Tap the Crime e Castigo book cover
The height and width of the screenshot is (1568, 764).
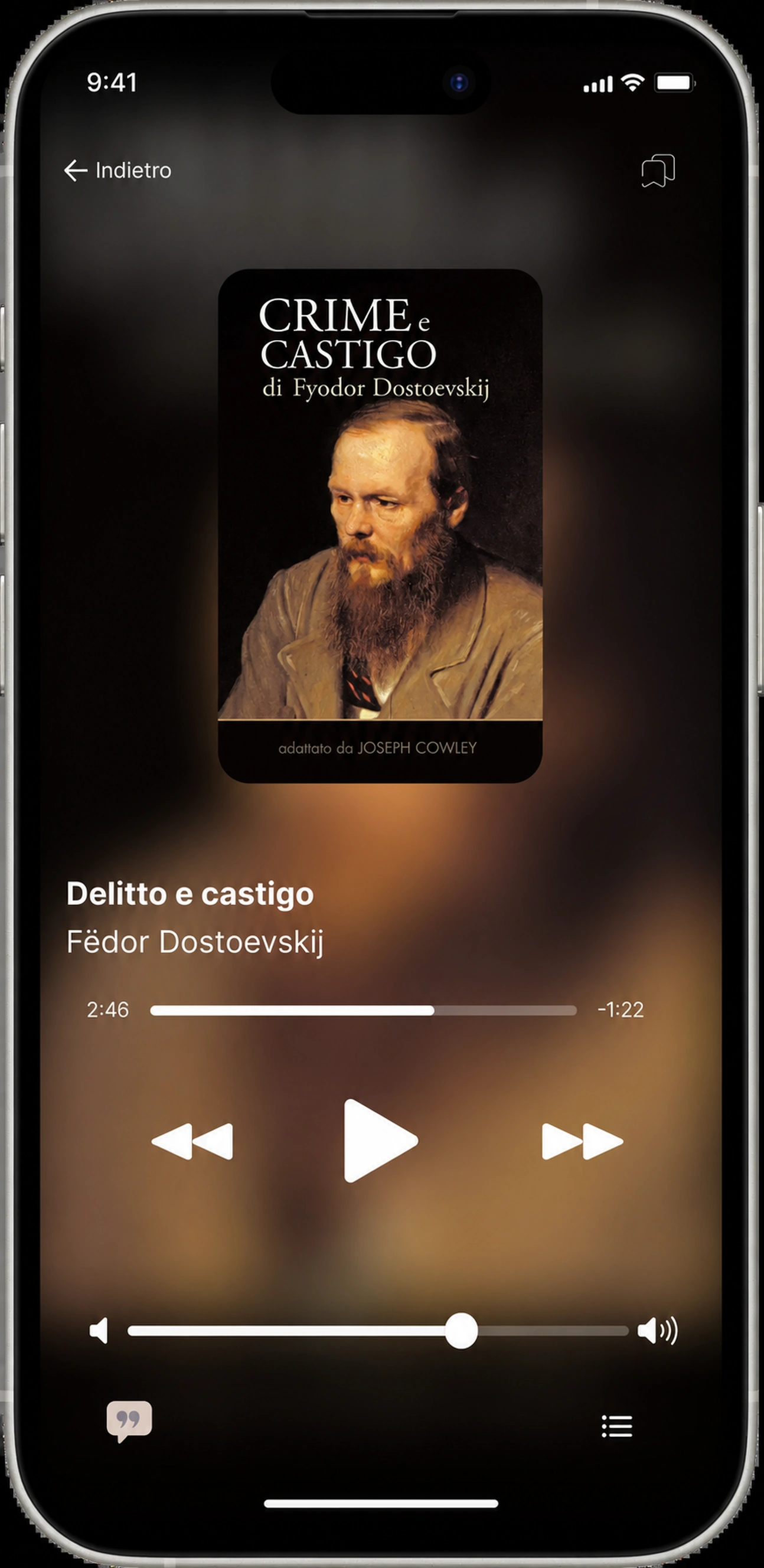380,525
